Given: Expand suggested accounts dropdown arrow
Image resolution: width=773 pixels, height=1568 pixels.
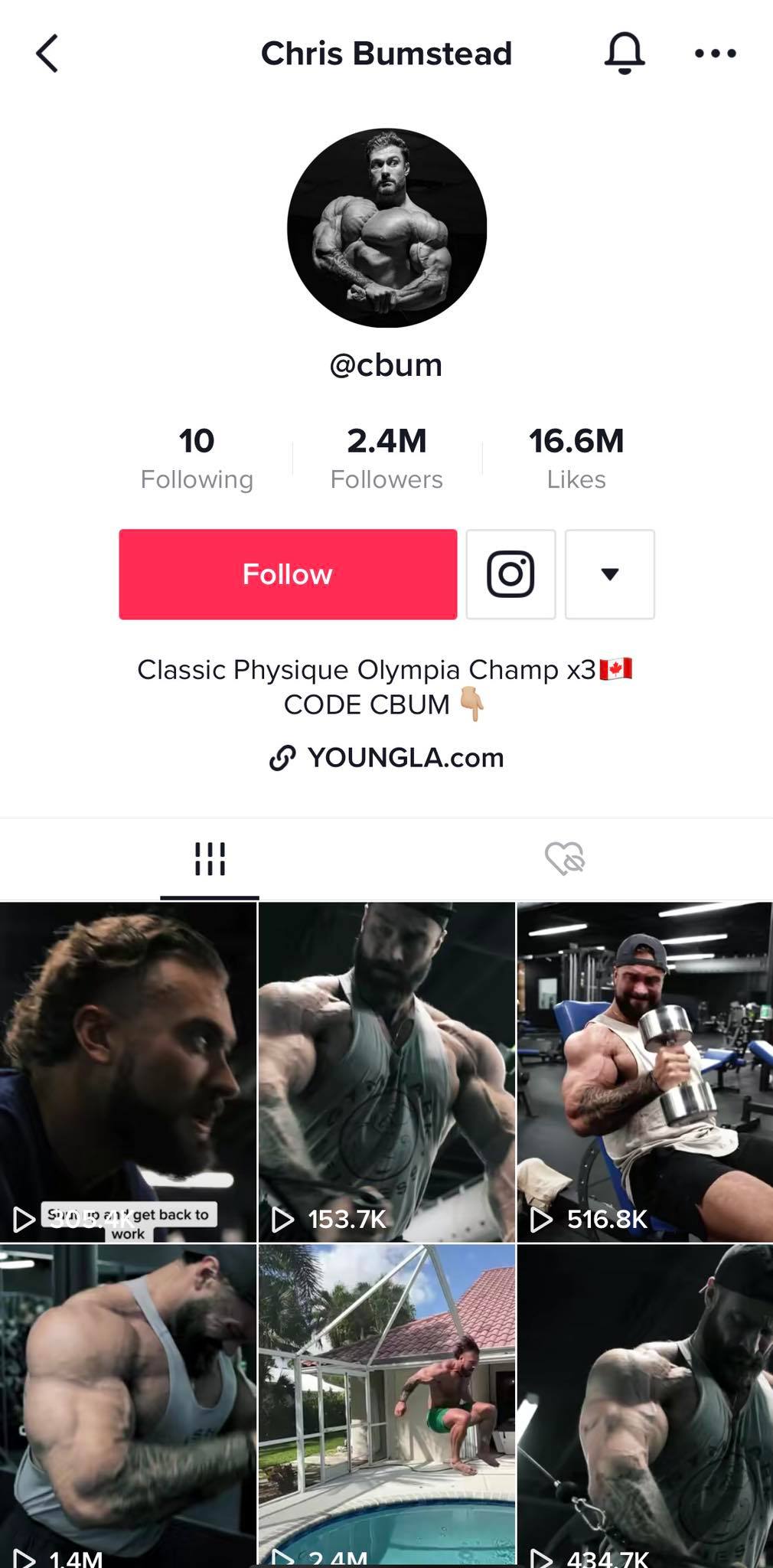Looking at the screenshot, I should point(609,574).
